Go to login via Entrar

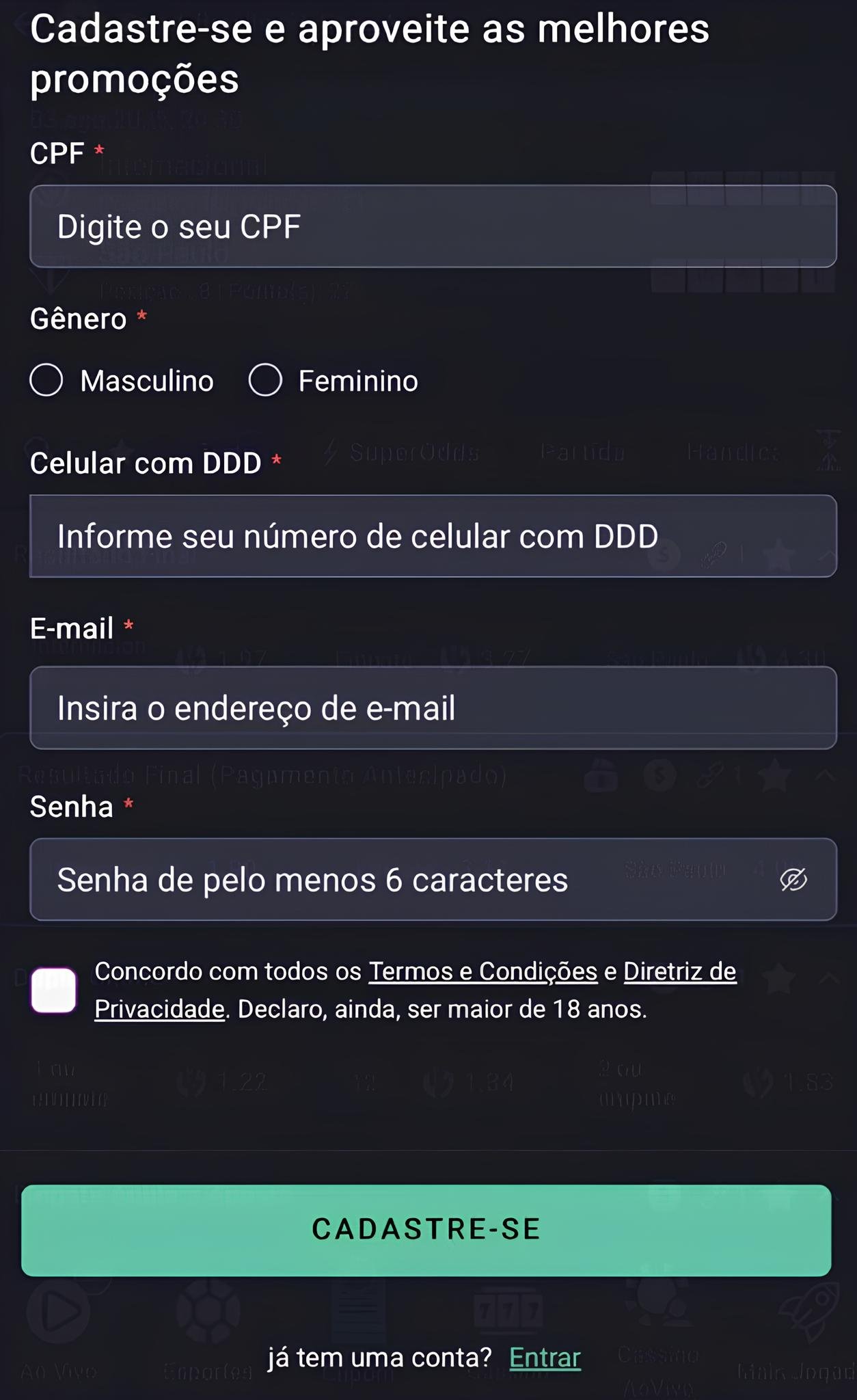click(545, 1358)
